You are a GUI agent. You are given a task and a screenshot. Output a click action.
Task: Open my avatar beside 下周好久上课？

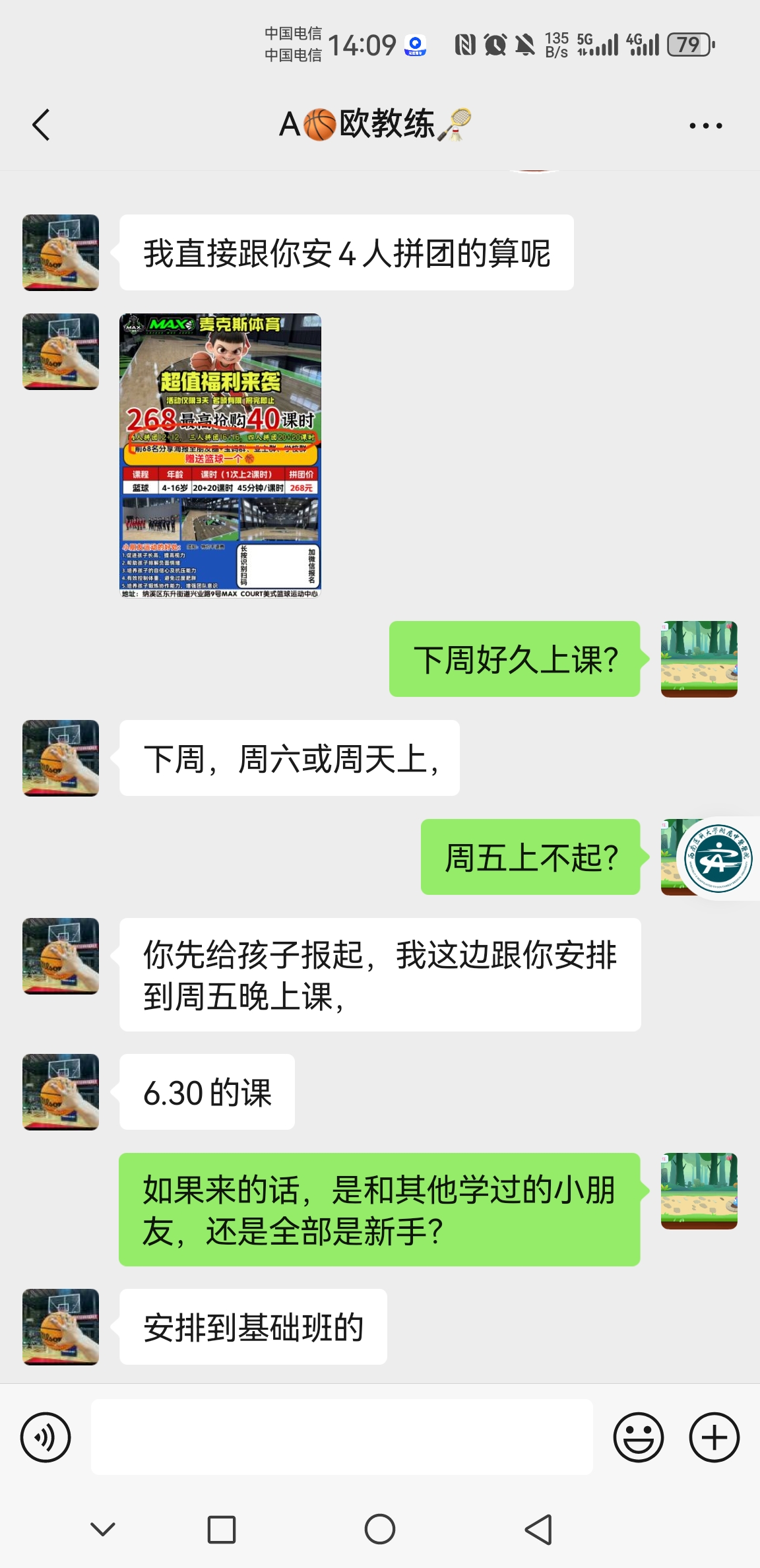click(x=699, y=659)
